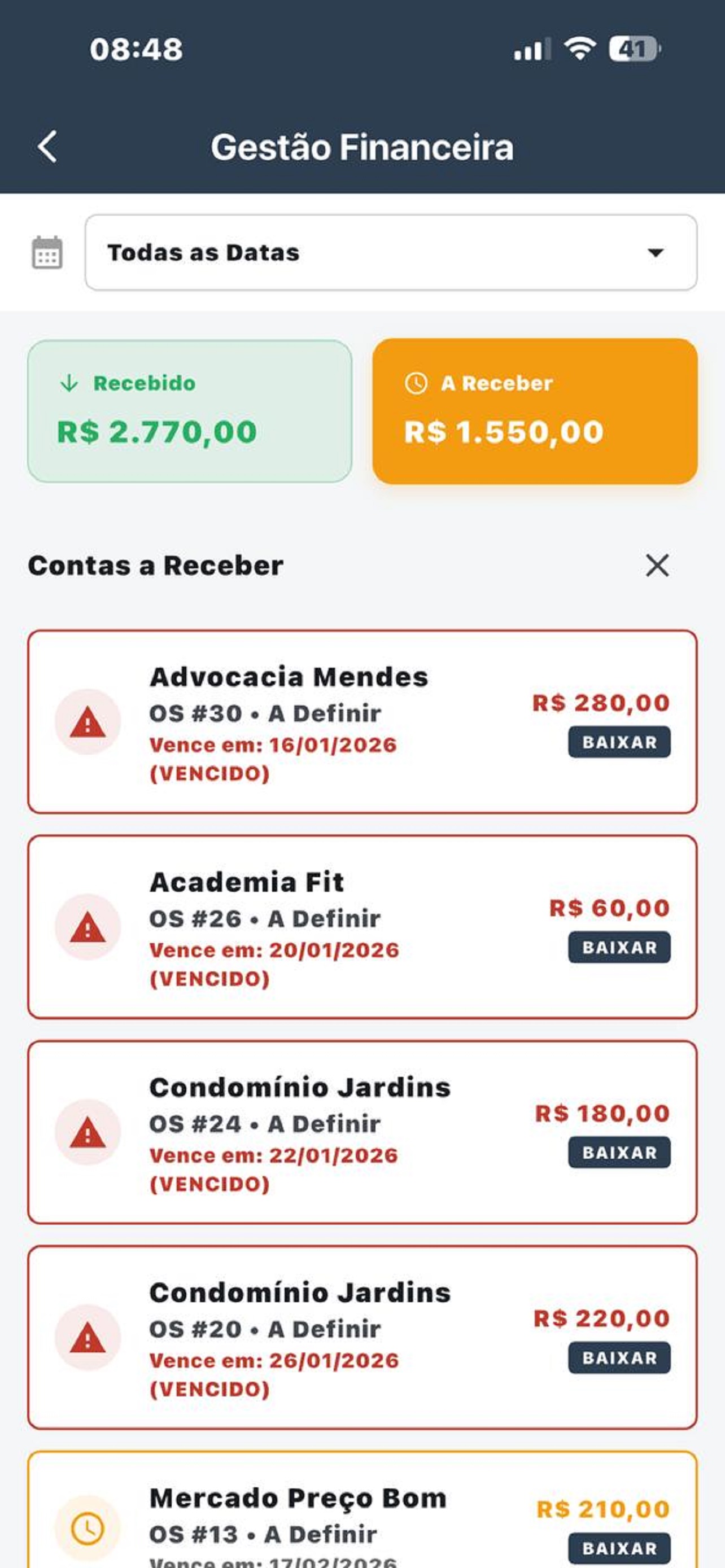This screenshot has width=725, height=1568.
Task: Select the A Receber summary card
Action: pyautogui.click(x=535, y=411)
